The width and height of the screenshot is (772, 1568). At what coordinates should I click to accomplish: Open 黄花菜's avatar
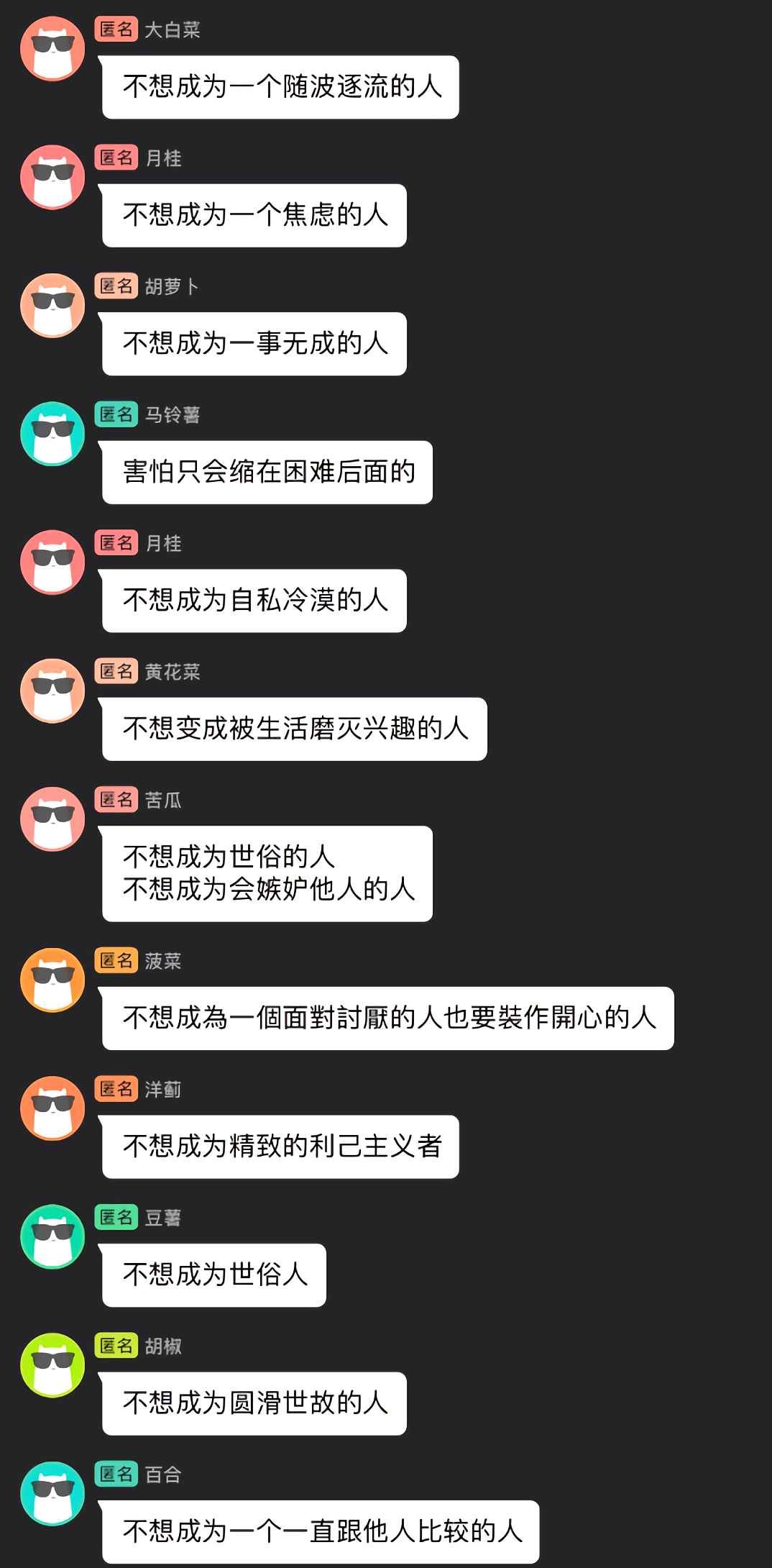point(52,690)
